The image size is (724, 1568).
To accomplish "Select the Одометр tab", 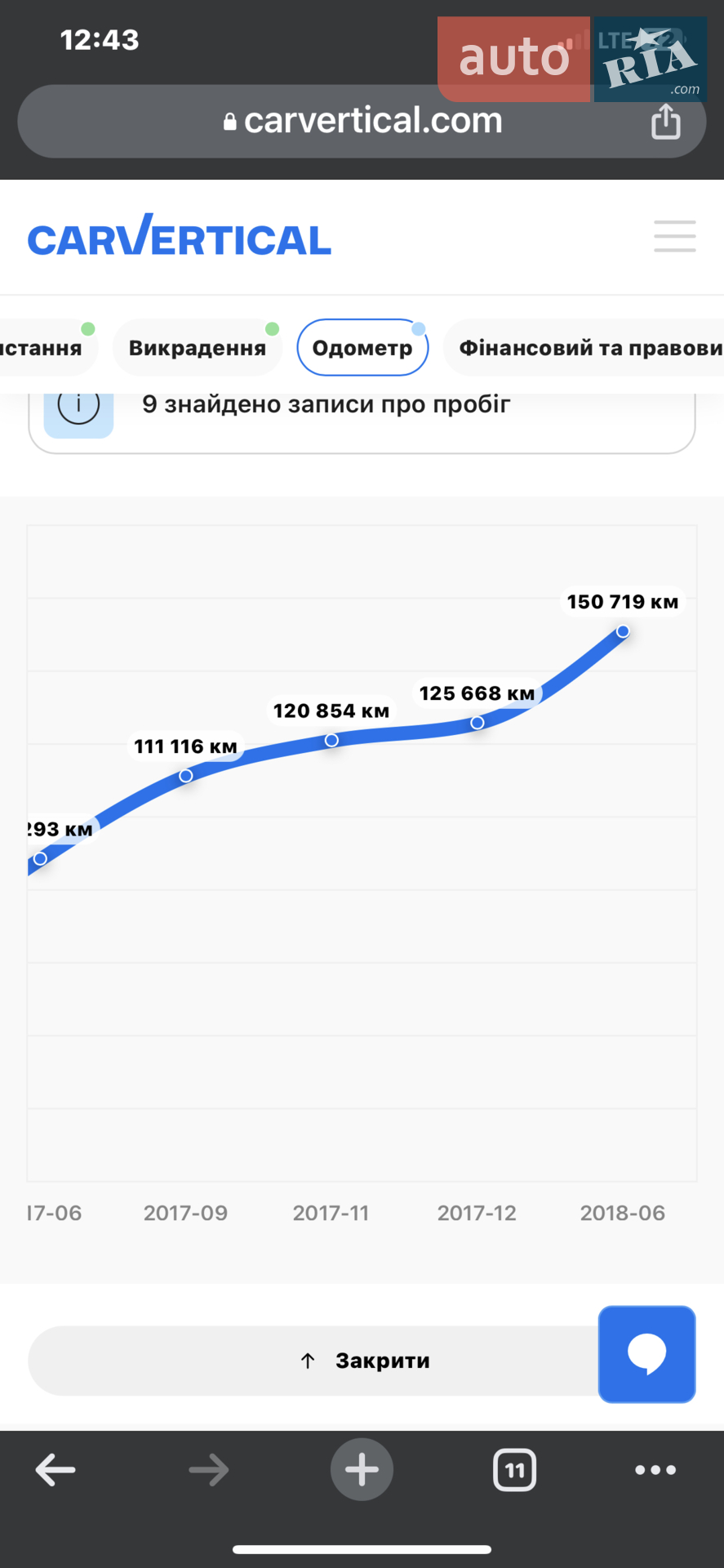I will coord(362,348).
